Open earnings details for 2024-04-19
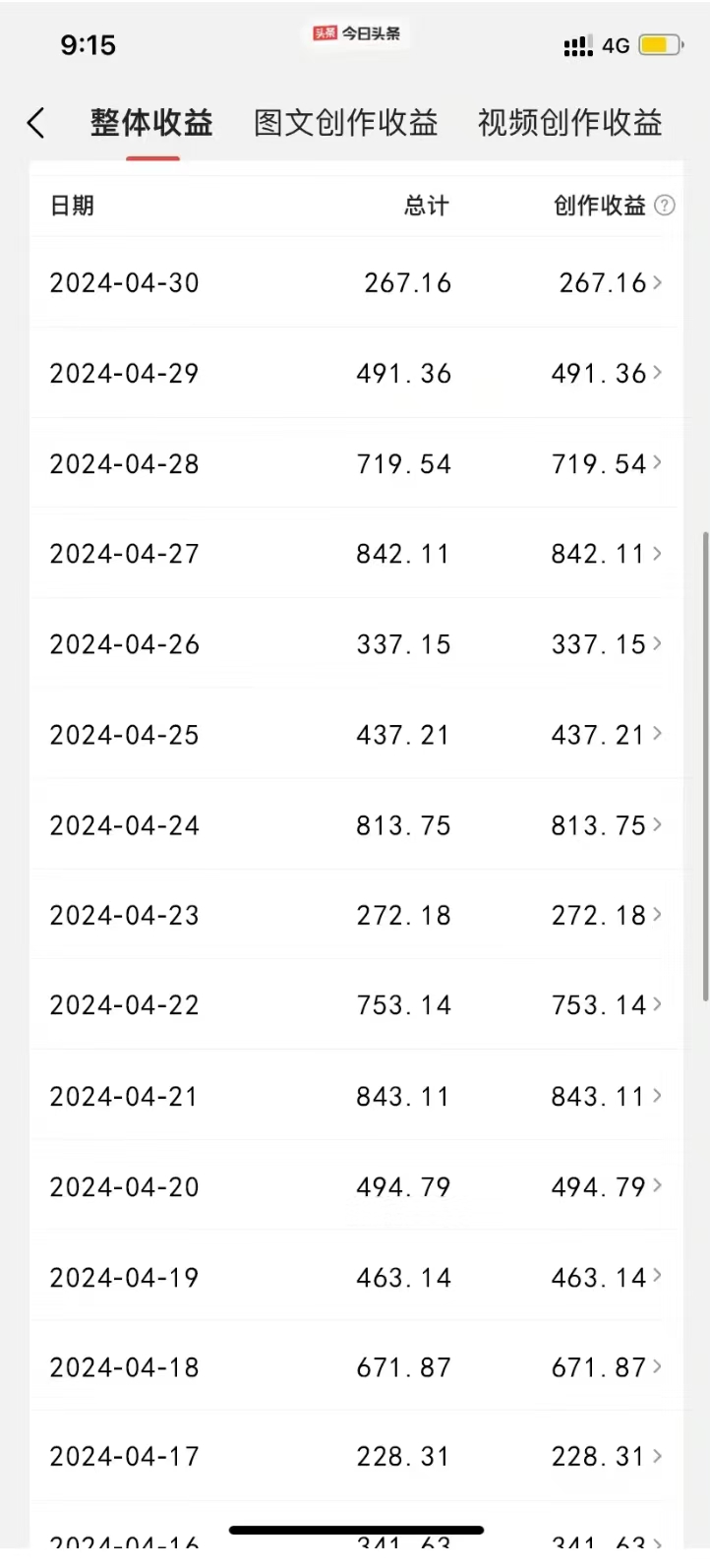 (356, 1277)
